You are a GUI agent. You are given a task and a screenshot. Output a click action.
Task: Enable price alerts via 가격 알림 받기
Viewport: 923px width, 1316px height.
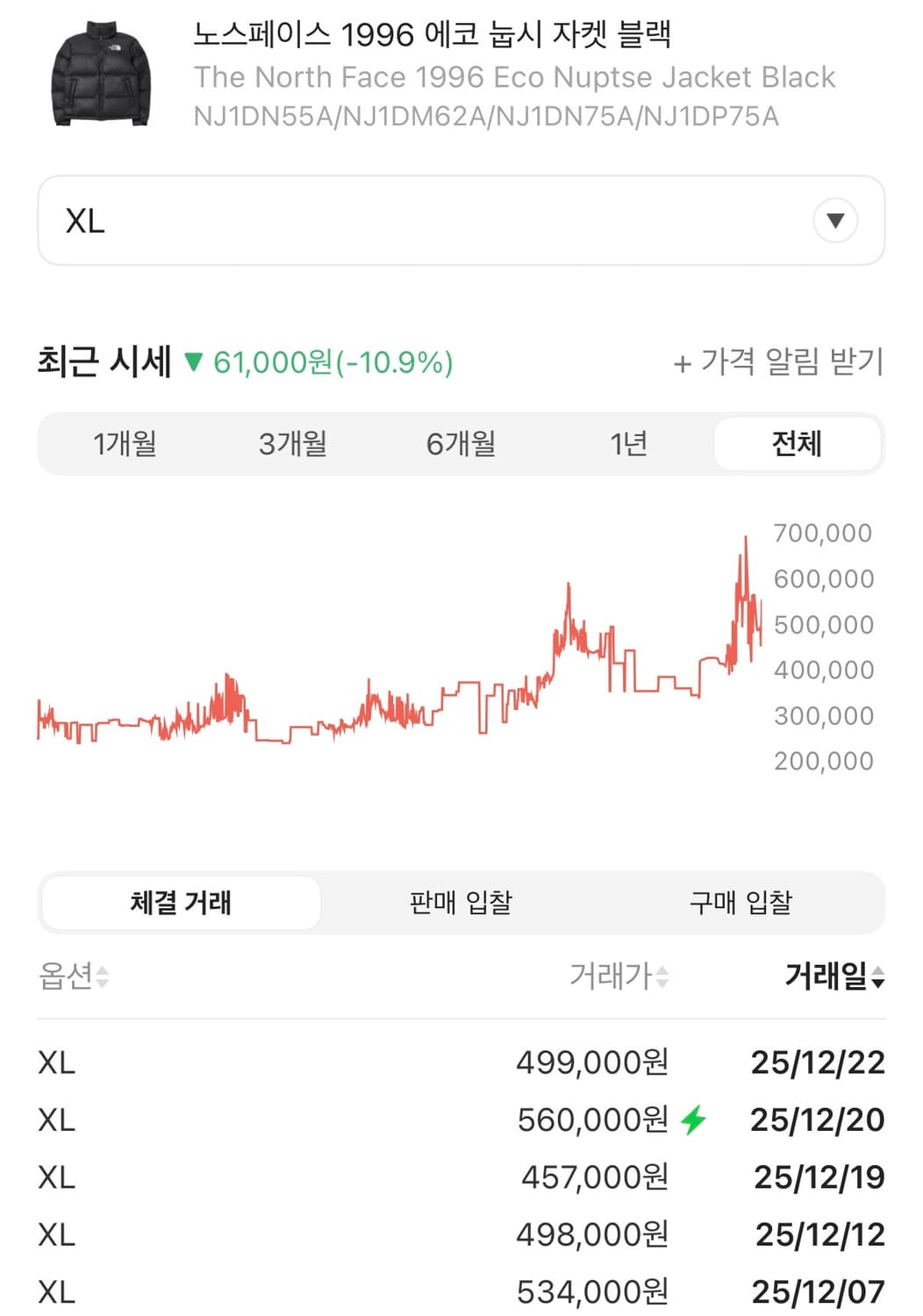(x=787, y=361)
